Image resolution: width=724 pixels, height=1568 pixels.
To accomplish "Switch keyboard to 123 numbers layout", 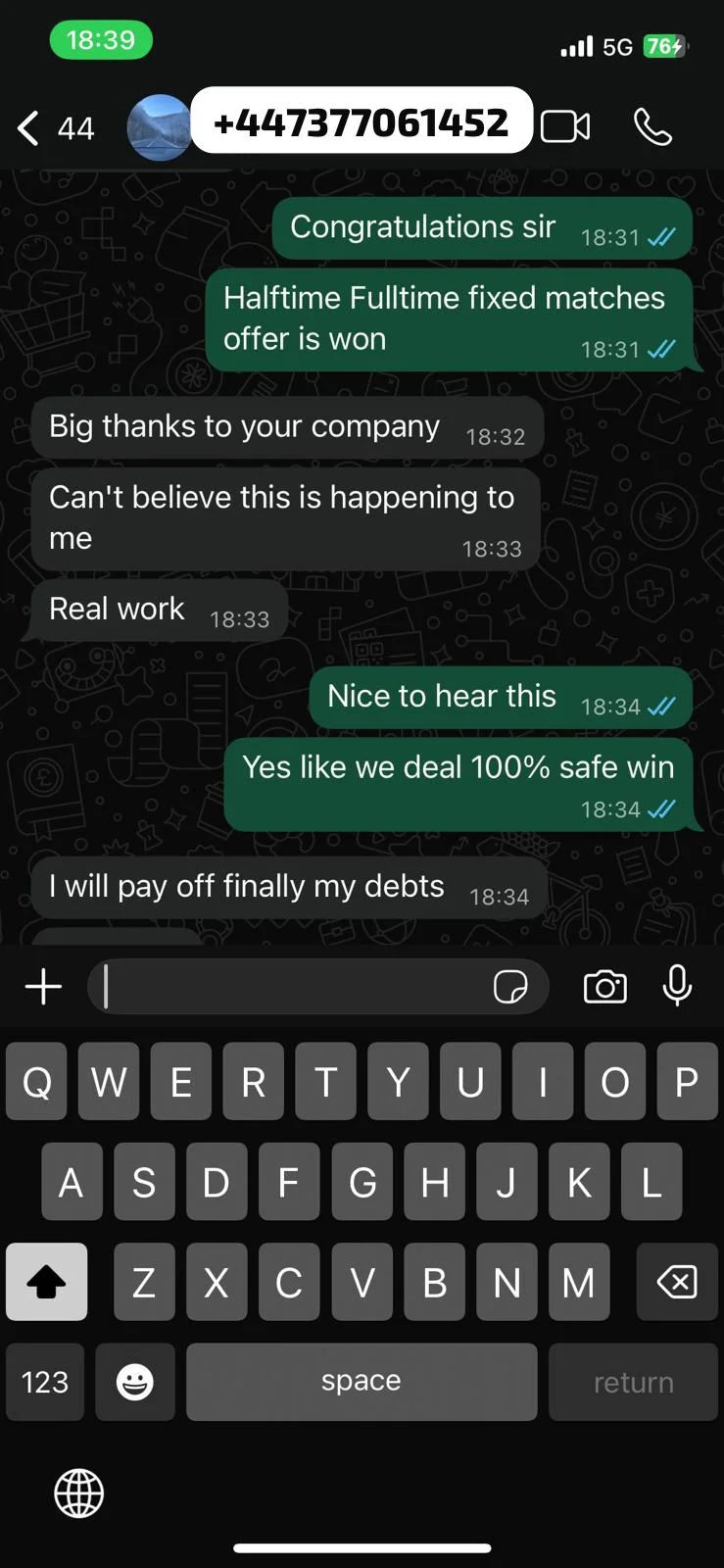I will (x=45, y=1382).
